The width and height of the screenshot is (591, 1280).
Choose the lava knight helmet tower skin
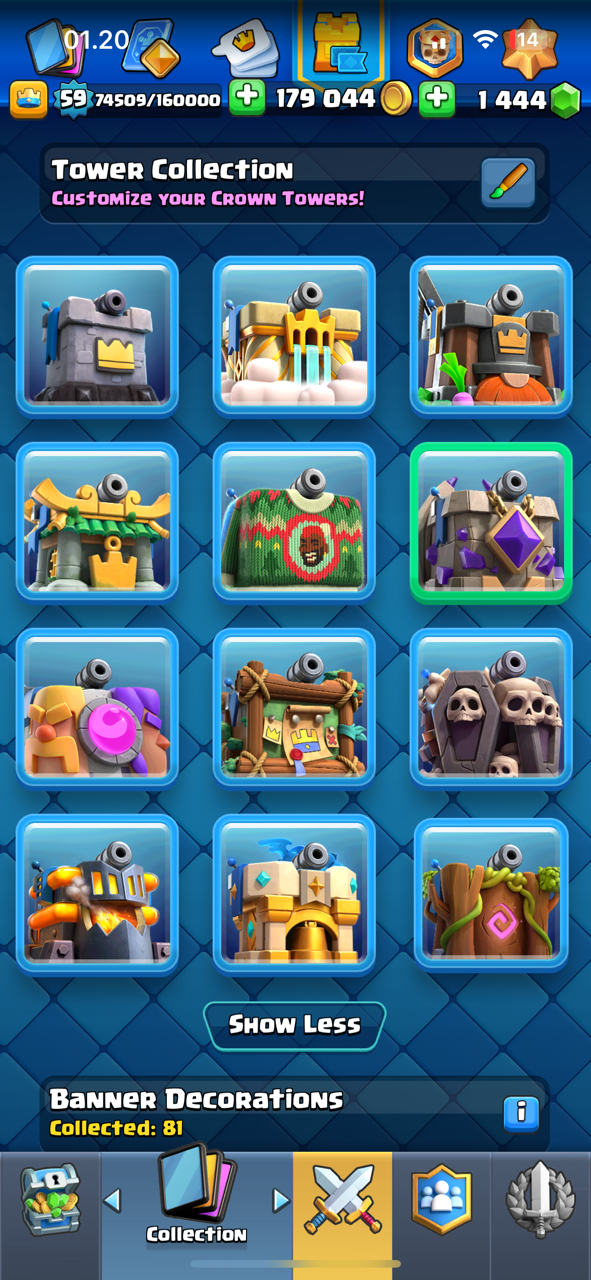(97, 893)
